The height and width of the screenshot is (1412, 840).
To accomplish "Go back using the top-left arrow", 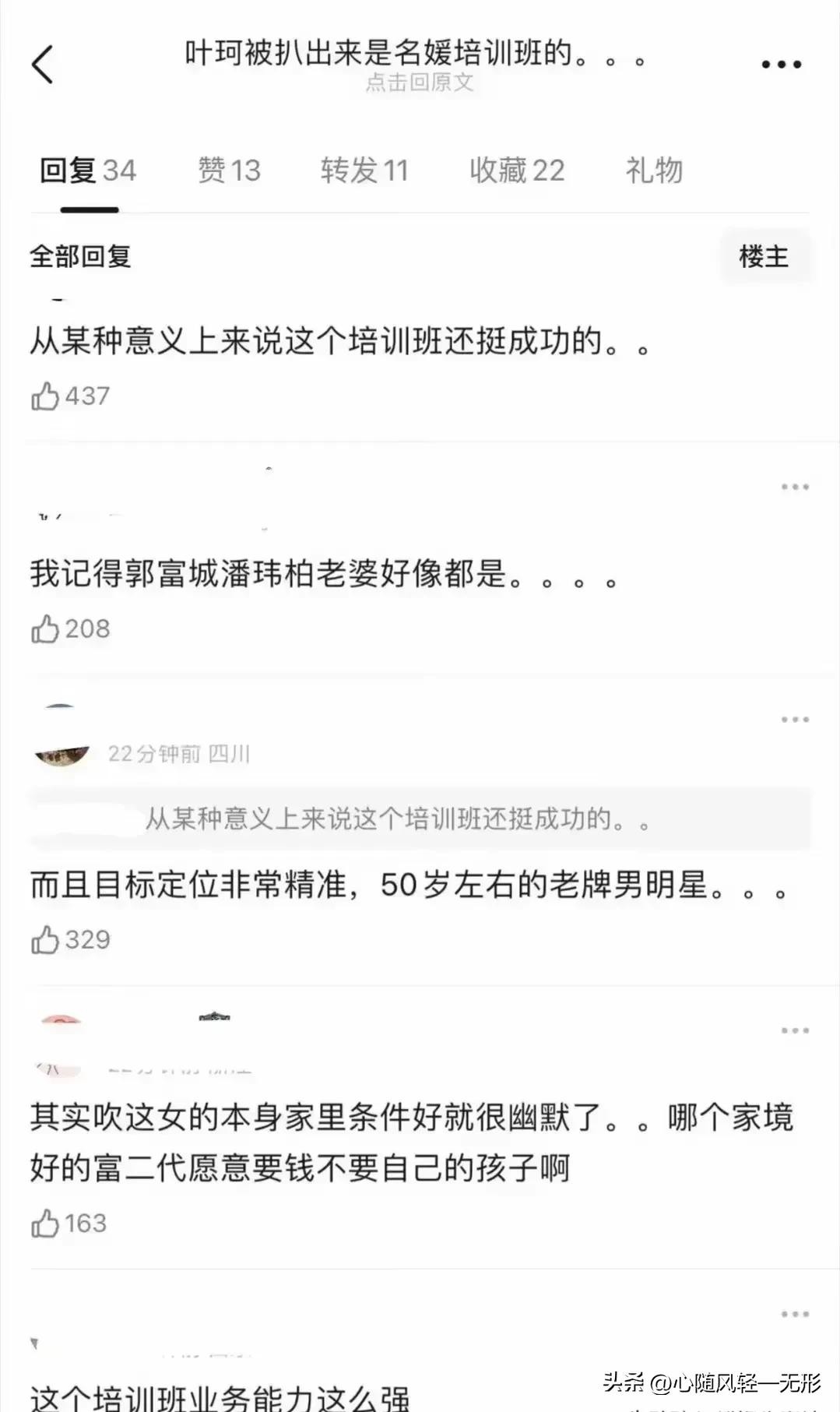I will coord(44,64).
